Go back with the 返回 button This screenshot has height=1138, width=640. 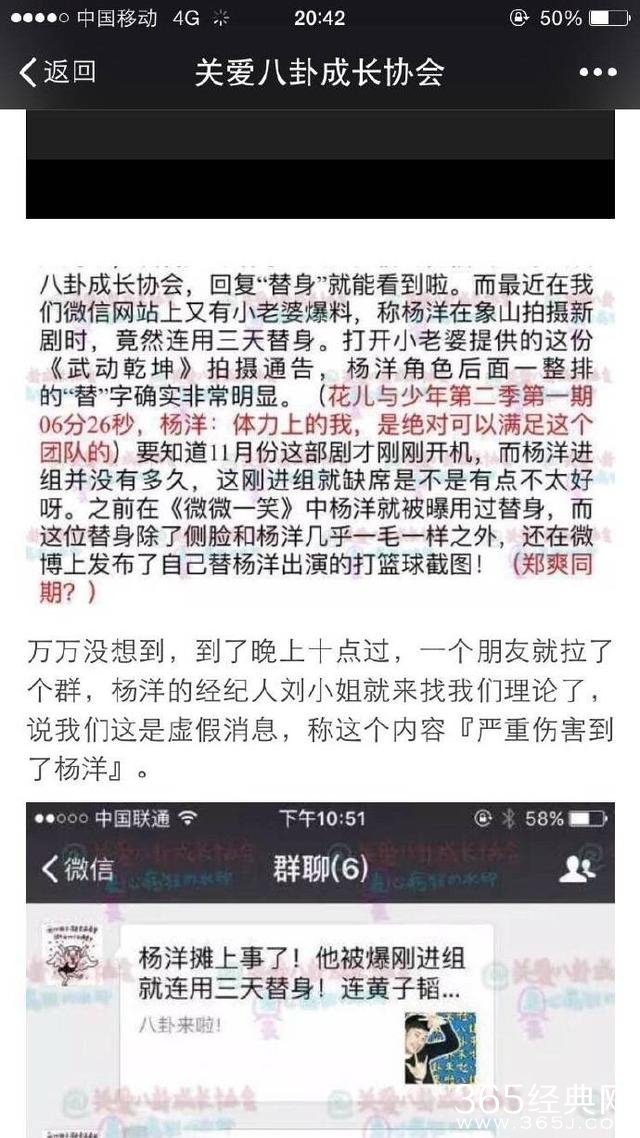[x=58, y=72]
